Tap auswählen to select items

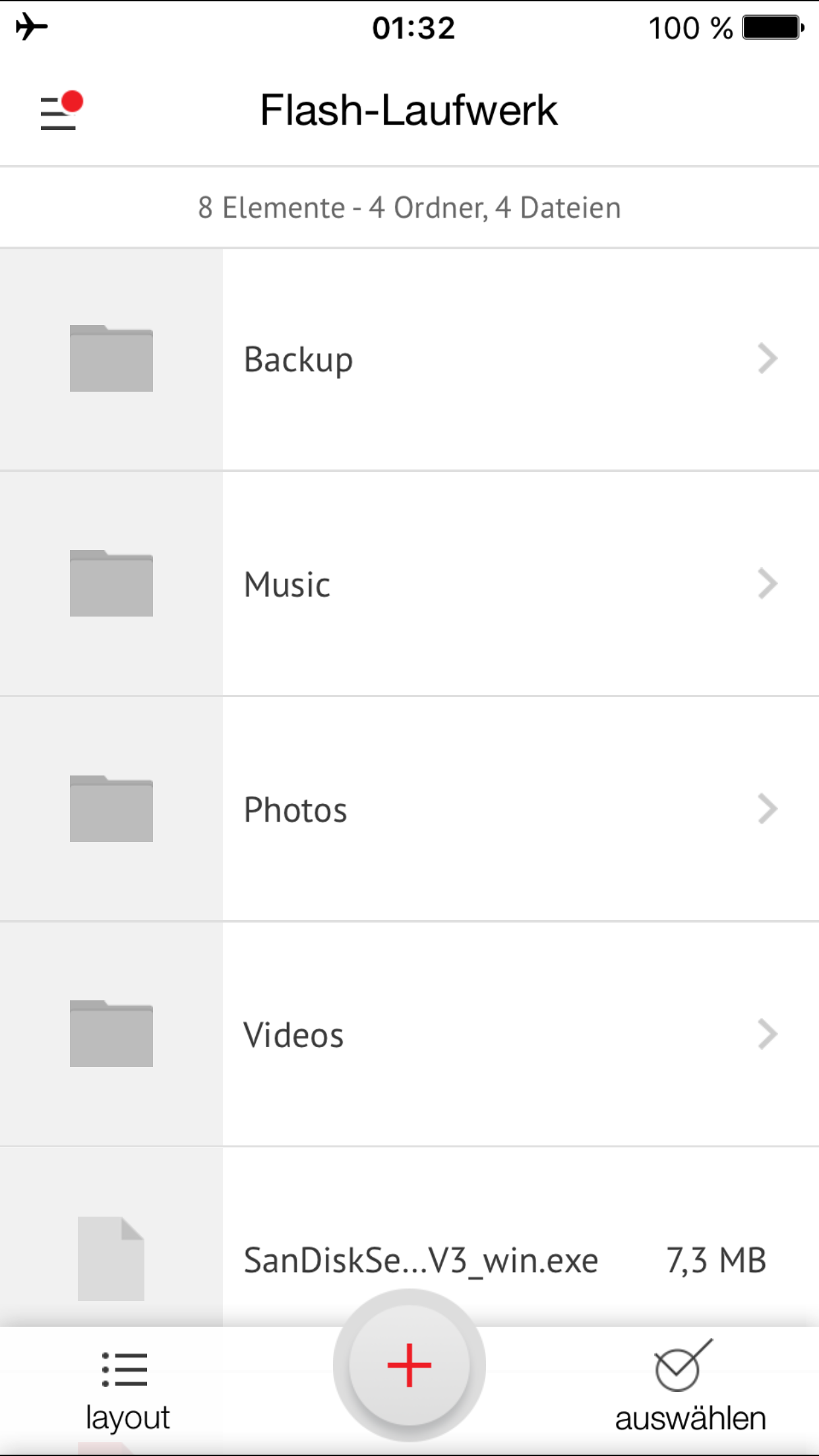(x=690, y=1387)
